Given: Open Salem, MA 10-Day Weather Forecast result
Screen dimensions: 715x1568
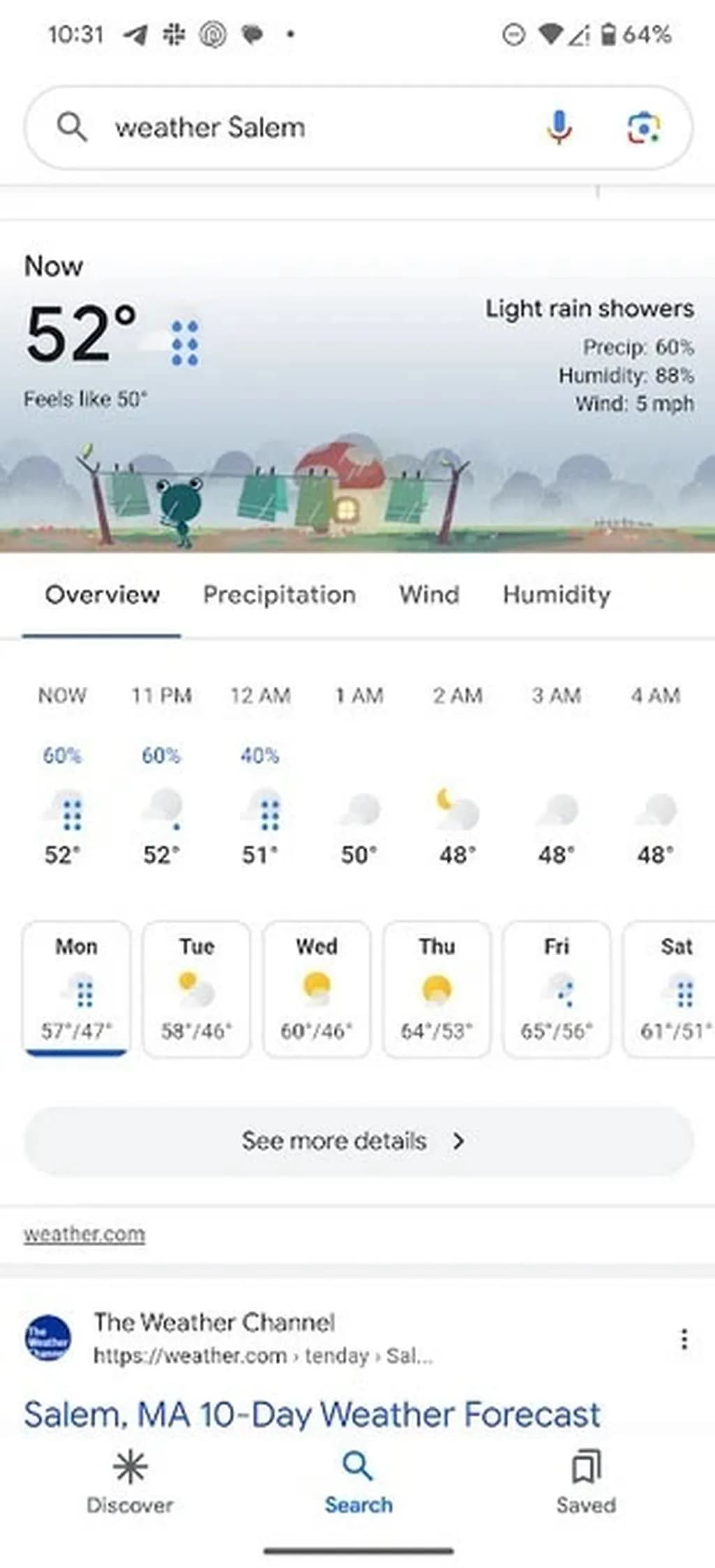Looking at the screenshot, I should (x=312, y=1414).
